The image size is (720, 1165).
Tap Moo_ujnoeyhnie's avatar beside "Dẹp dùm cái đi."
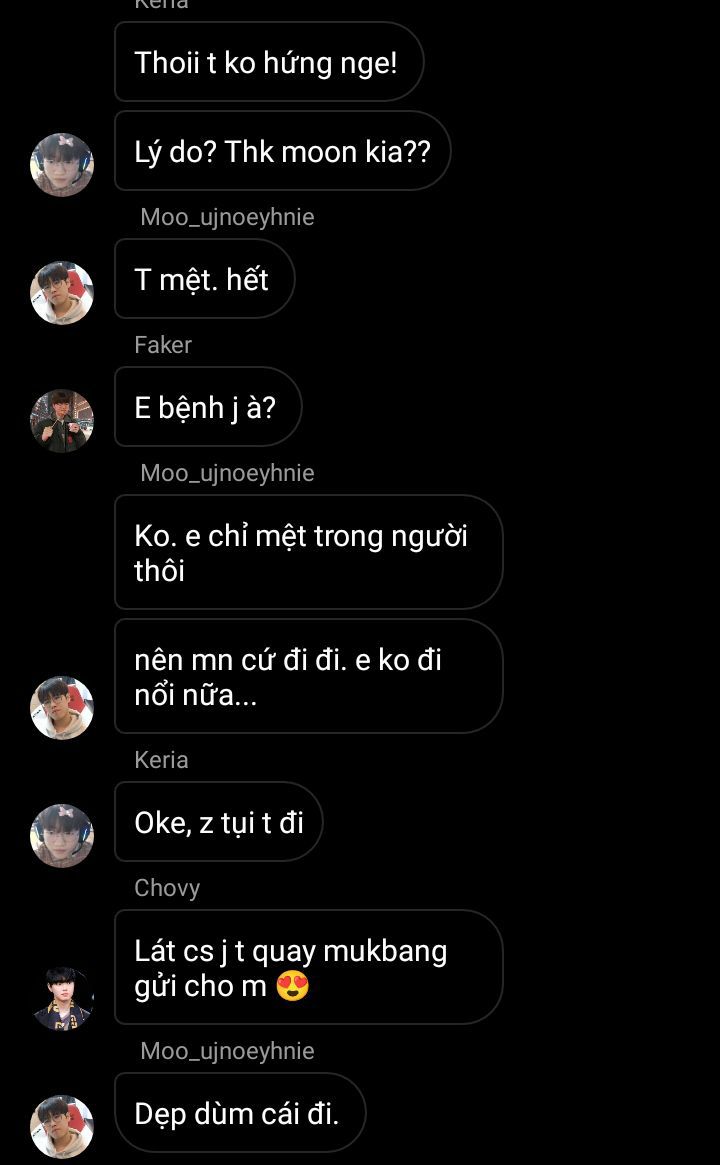pos(62,1127)
